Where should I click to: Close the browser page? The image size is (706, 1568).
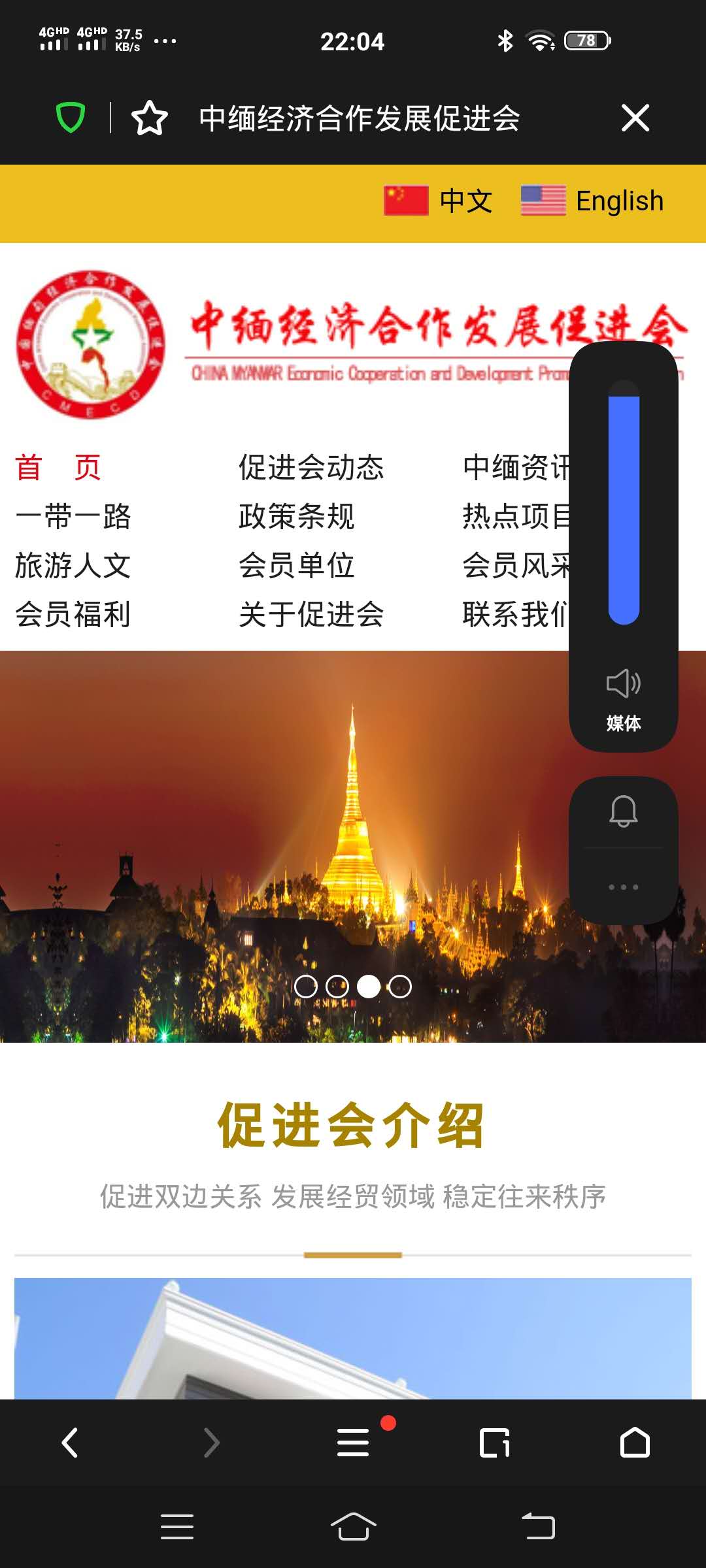[x=635, y=118]
